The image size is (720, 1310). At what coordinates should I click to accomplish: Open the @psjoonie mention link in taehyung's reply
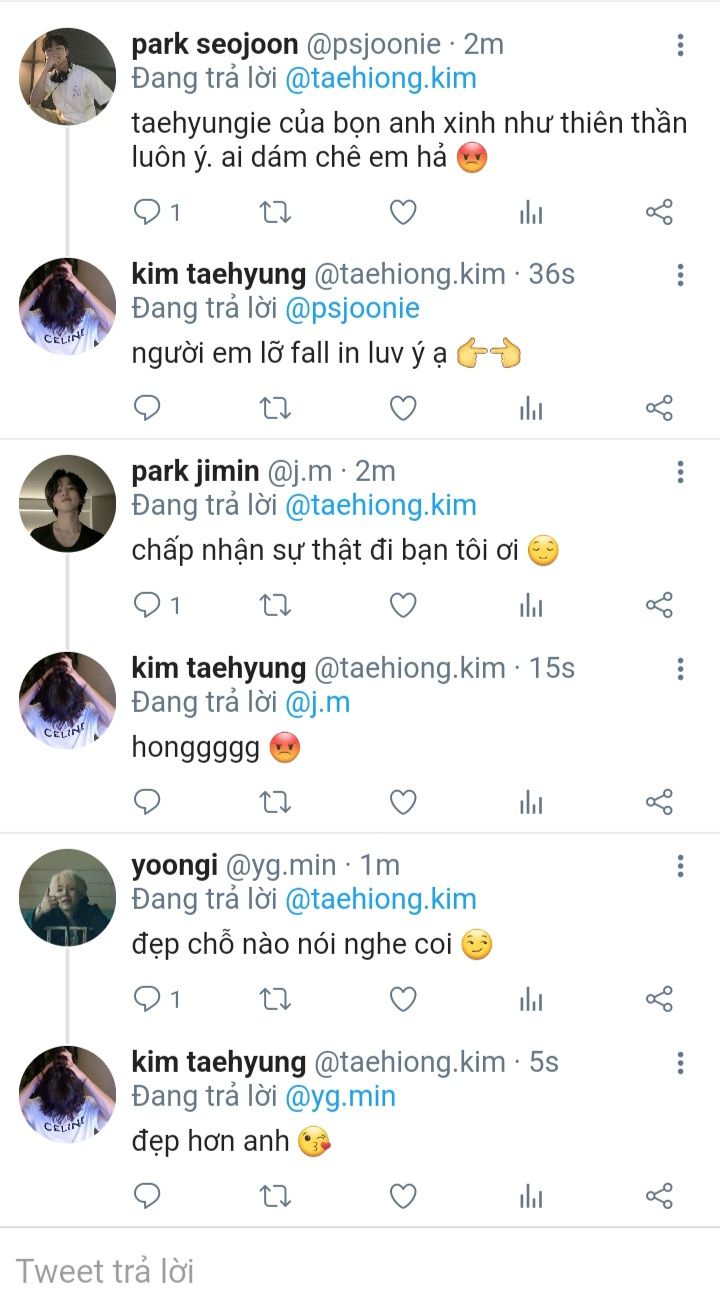point(352,308)
